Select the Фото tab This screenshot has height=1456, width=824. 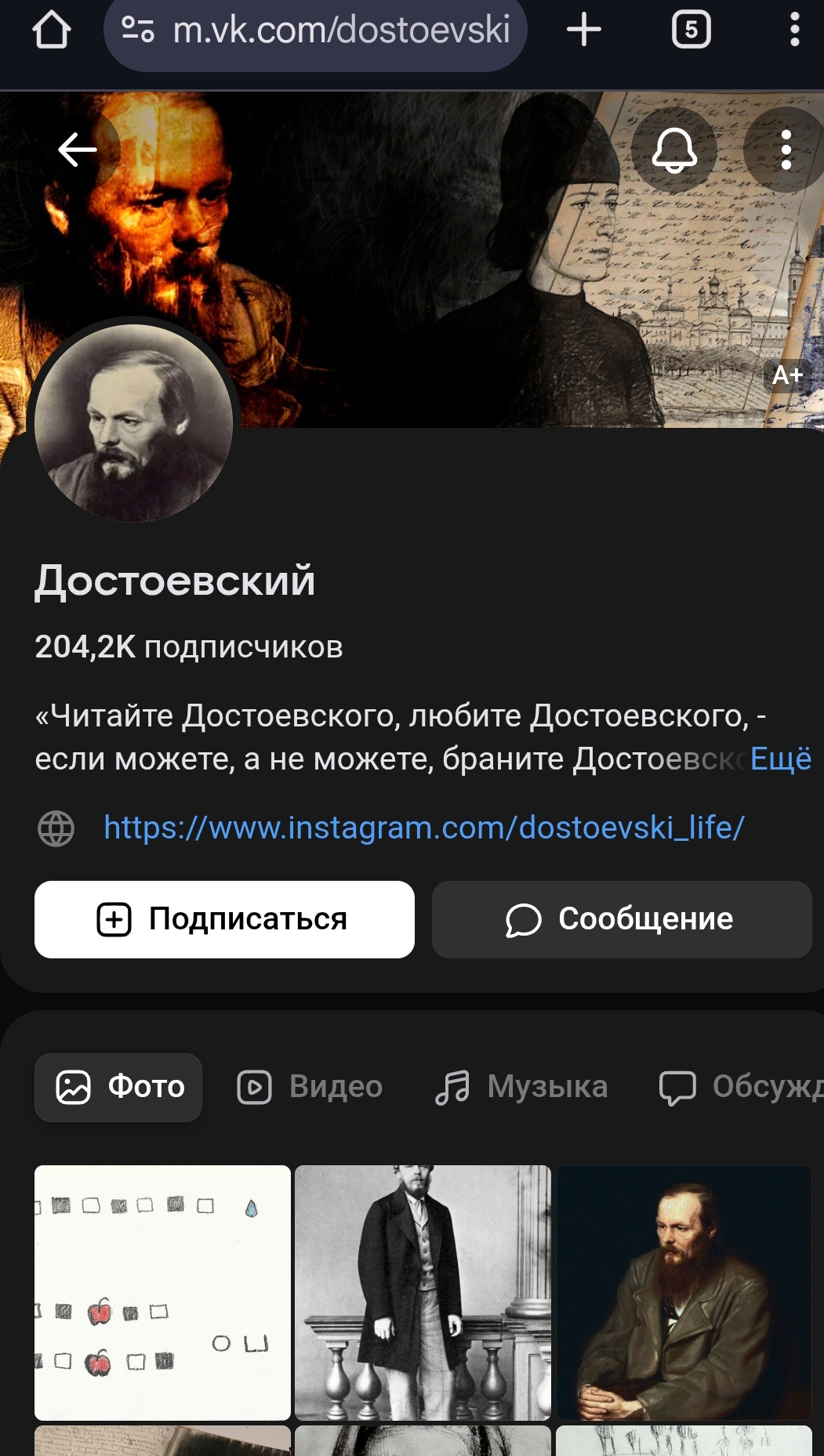[x=118, y=1087]
